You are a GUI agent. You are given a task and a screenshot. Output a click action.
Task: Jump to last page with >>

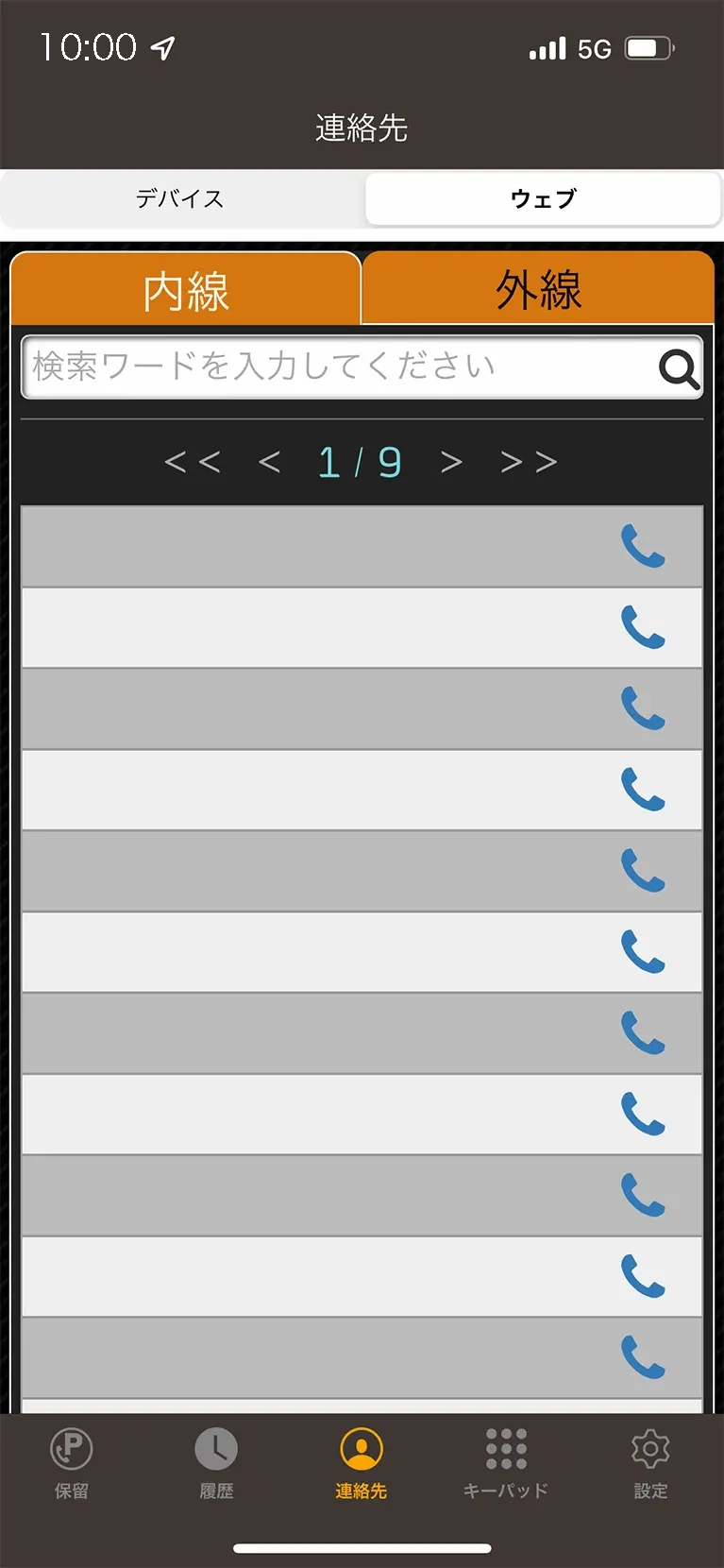[529, 462]
